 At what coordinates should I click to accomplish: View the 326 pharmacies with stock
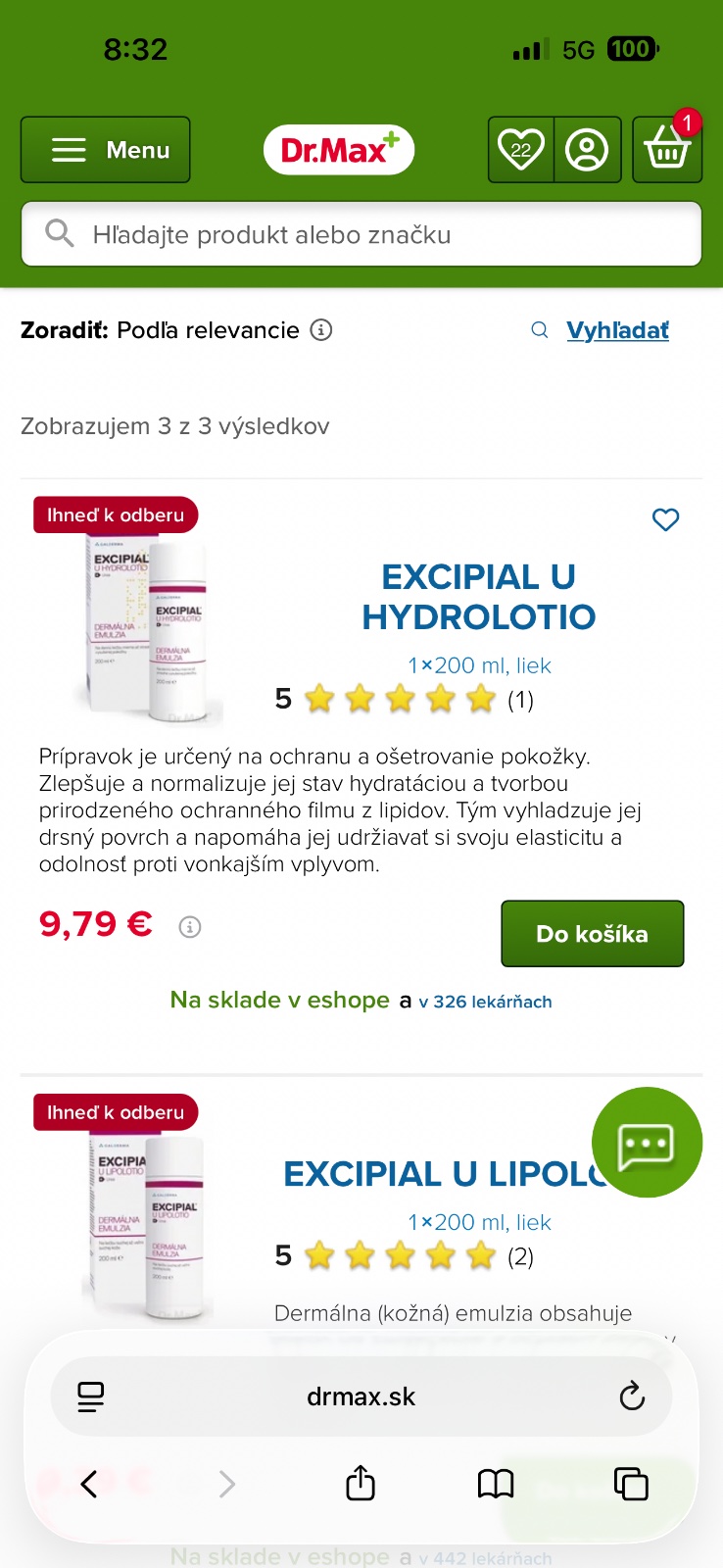485,1002
